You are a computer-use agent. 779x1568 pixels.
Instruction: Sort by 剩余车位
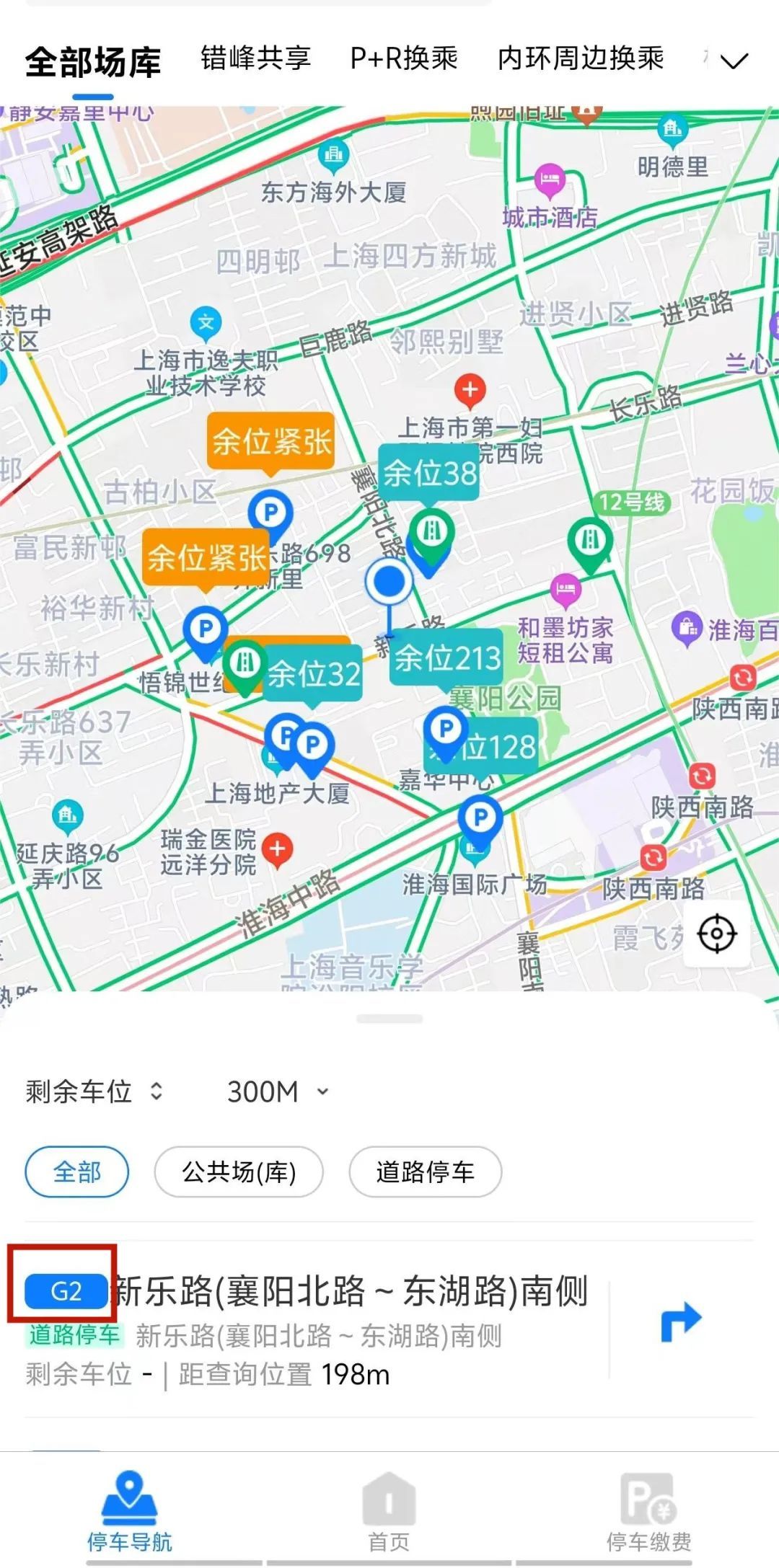pos(94,1091)
